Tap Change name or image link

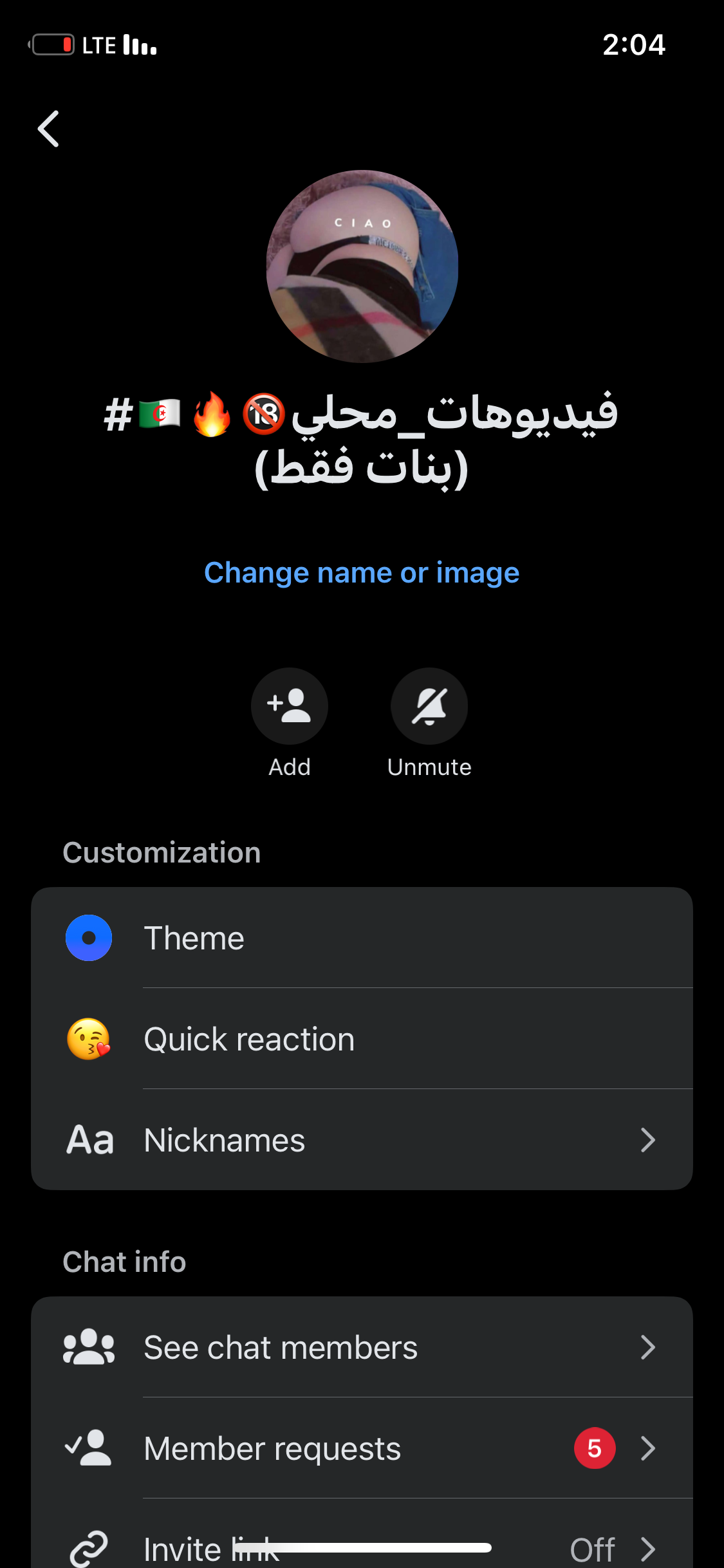pos(362,573)
